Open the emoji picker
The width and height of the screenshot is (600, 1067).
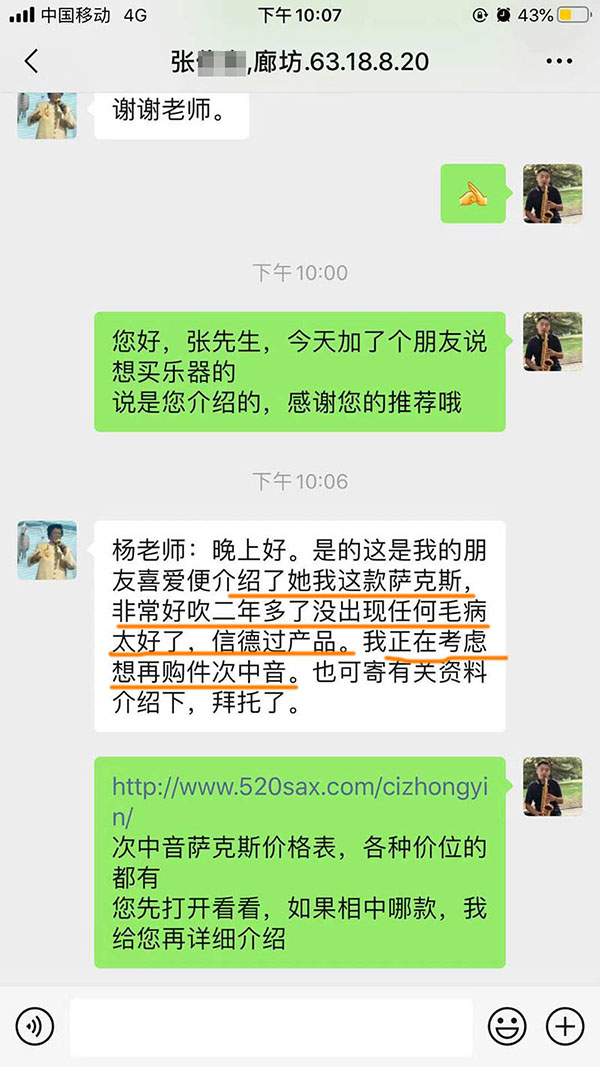tap(507, 1025)
